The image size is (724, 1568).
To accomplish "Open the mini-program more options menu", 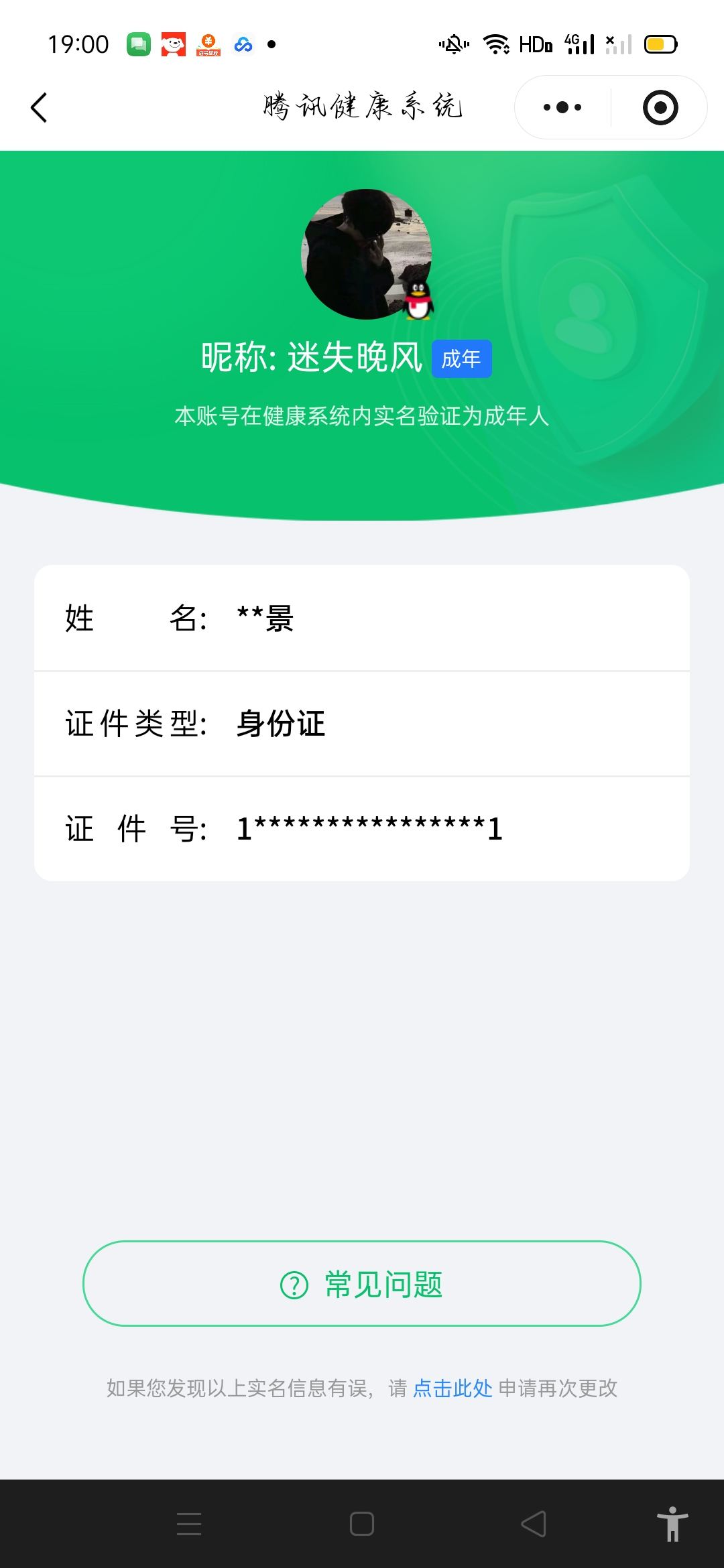I will (562, 107).
